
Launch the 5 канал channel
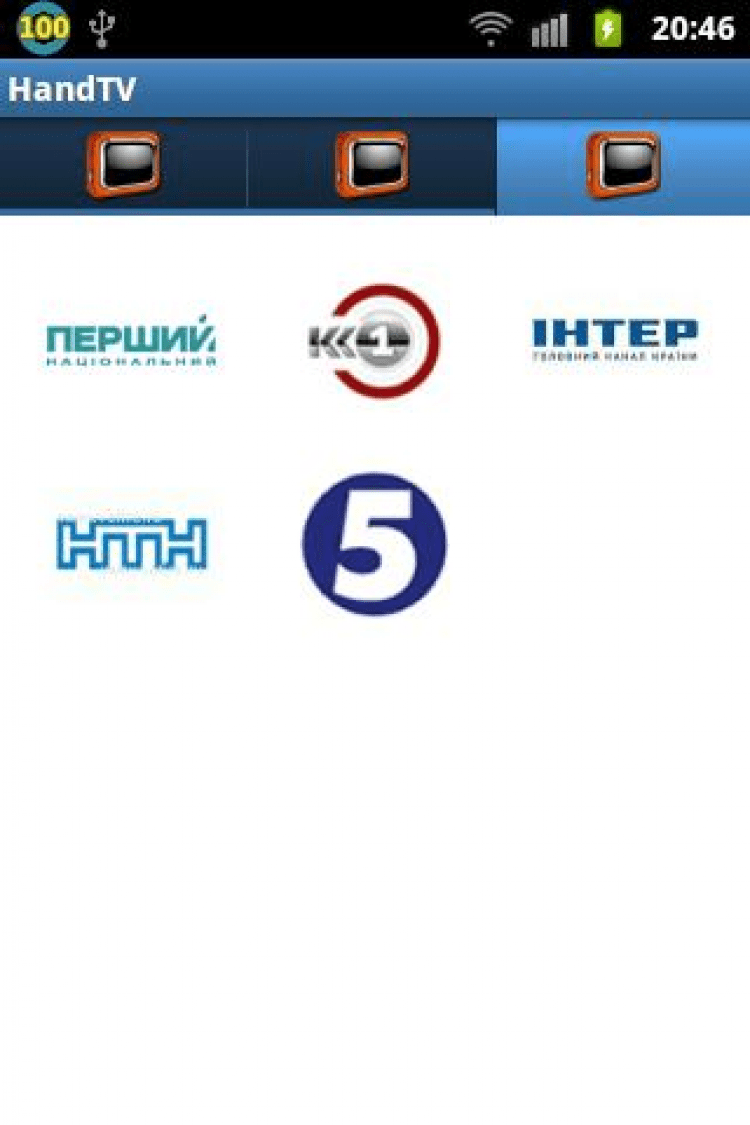point(374,545)
